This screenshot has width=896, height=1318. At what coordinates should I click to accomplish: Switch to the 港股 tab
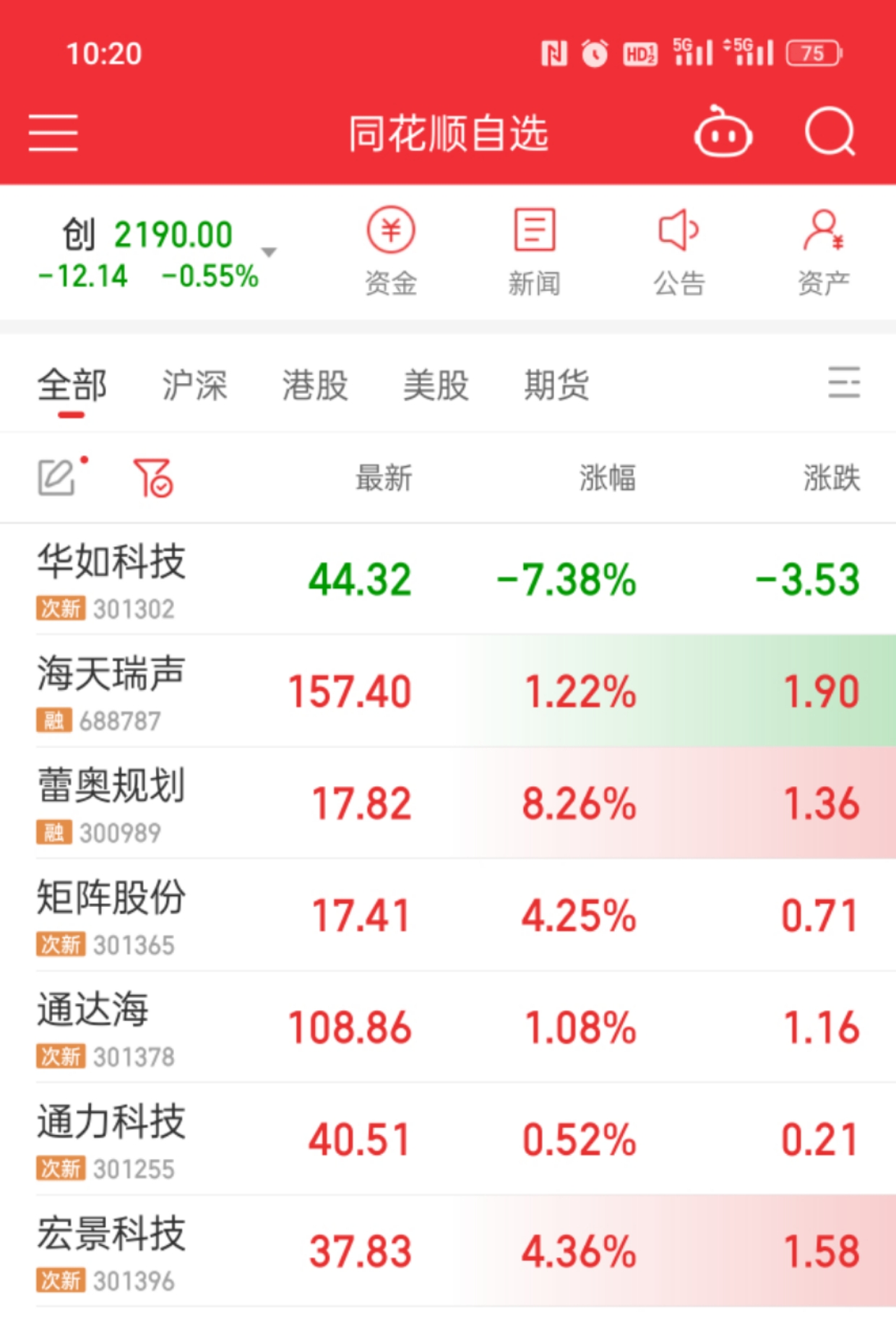315,384
